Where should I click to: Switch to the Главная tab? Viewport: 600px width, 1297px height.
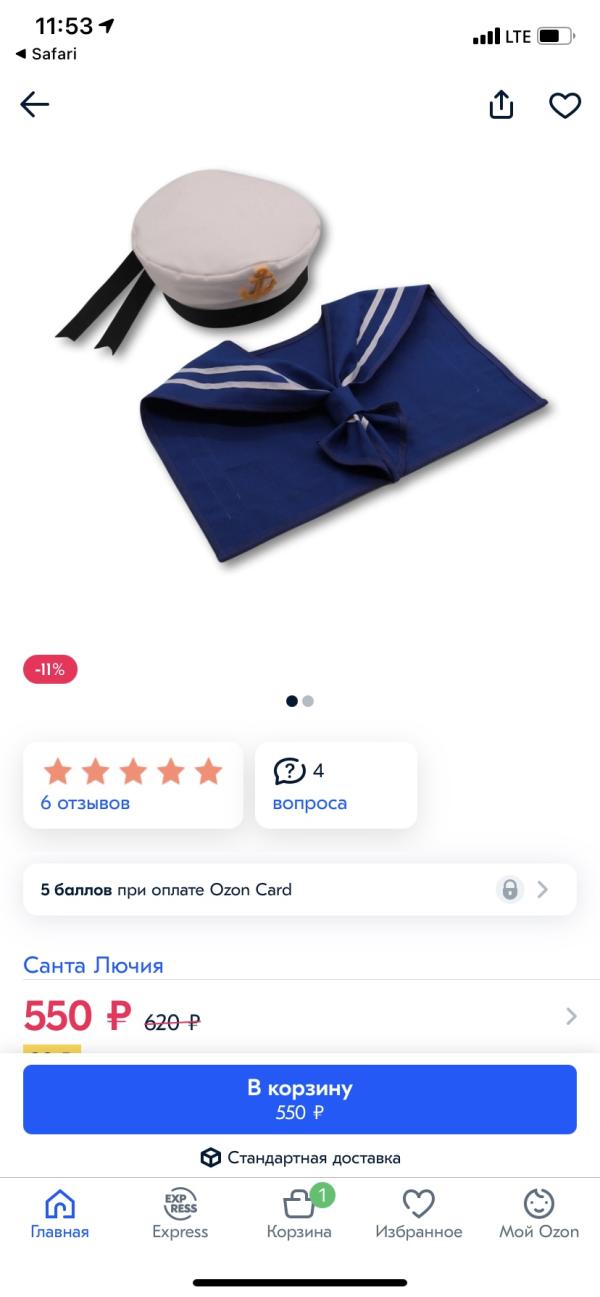(x=60, y=1213)
